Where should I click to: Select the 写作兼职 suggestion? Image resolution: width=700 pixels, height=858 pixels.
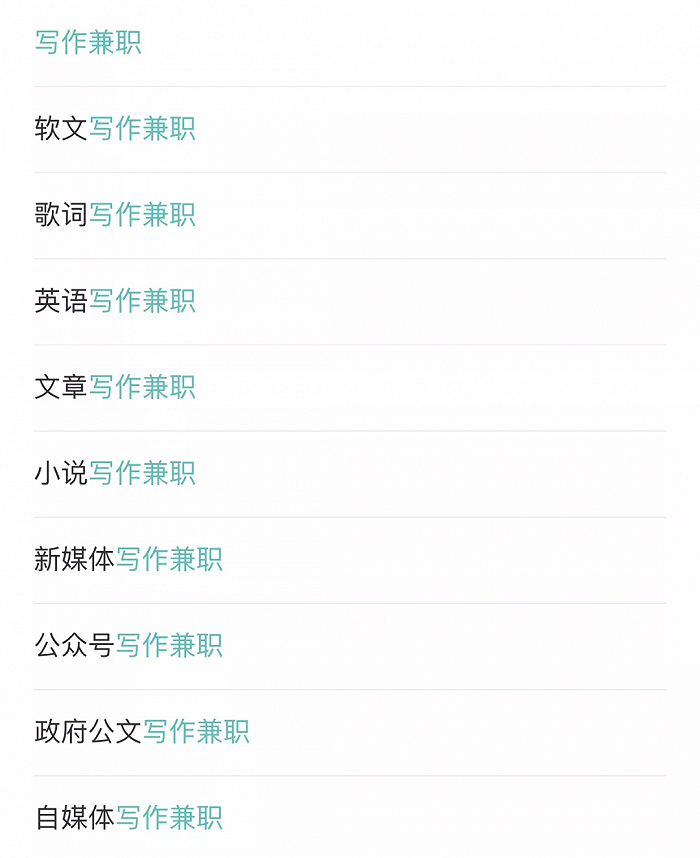pos(88,43)
